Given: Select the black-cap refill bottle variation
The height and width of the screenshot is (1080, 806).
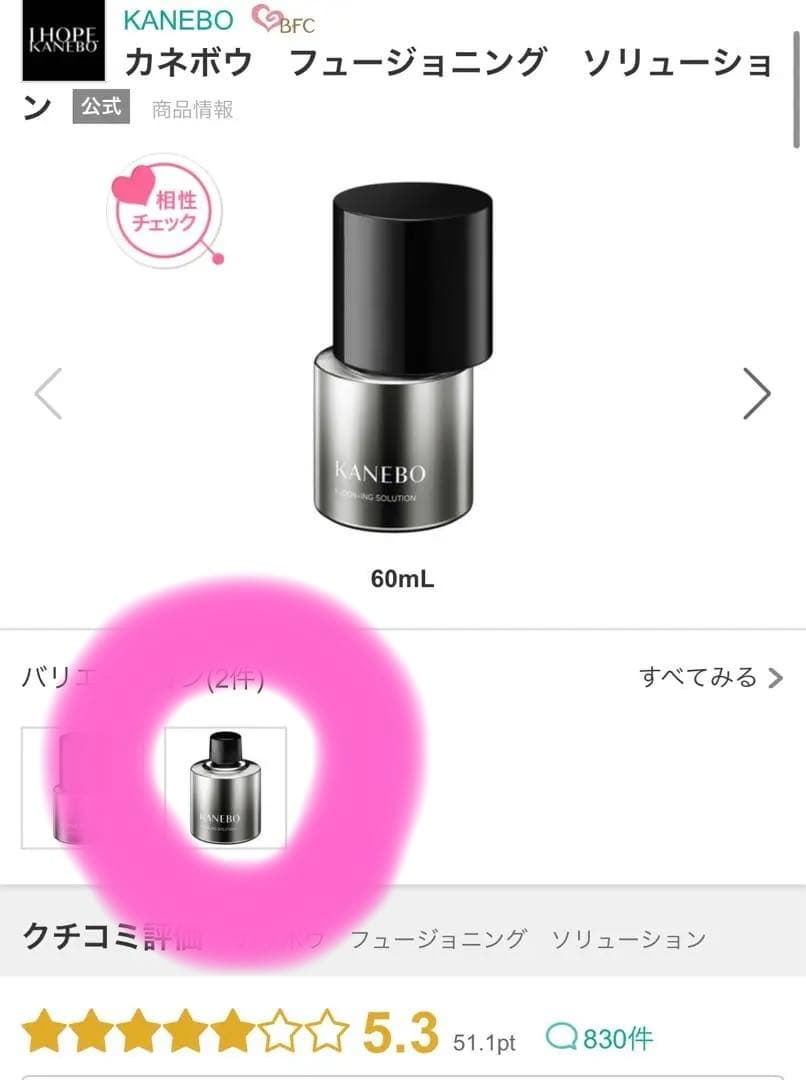Looking at the screenshot, I should (x=225, y=788).
